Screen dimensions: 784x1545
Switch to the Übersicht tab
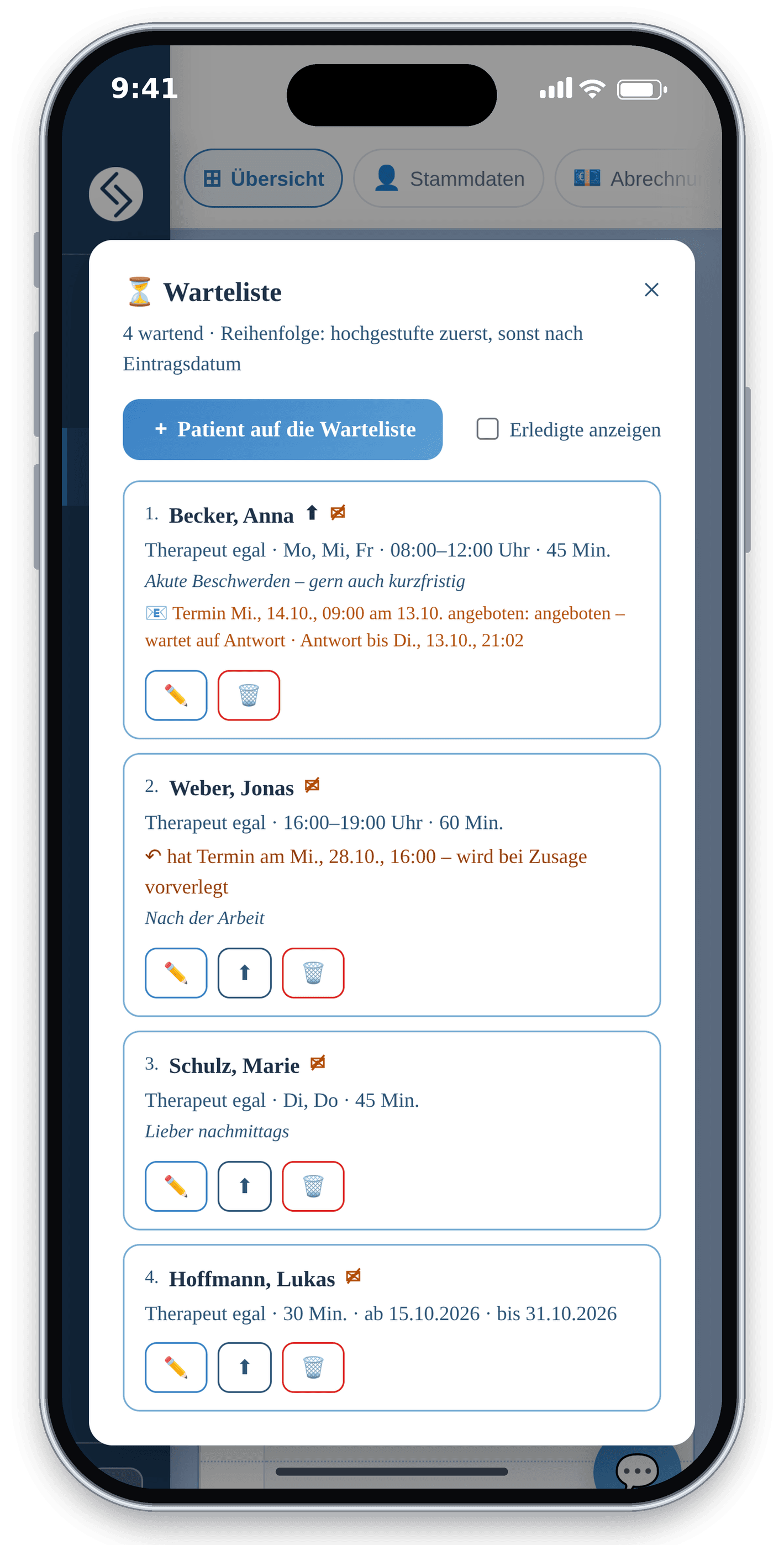point(264,178)
